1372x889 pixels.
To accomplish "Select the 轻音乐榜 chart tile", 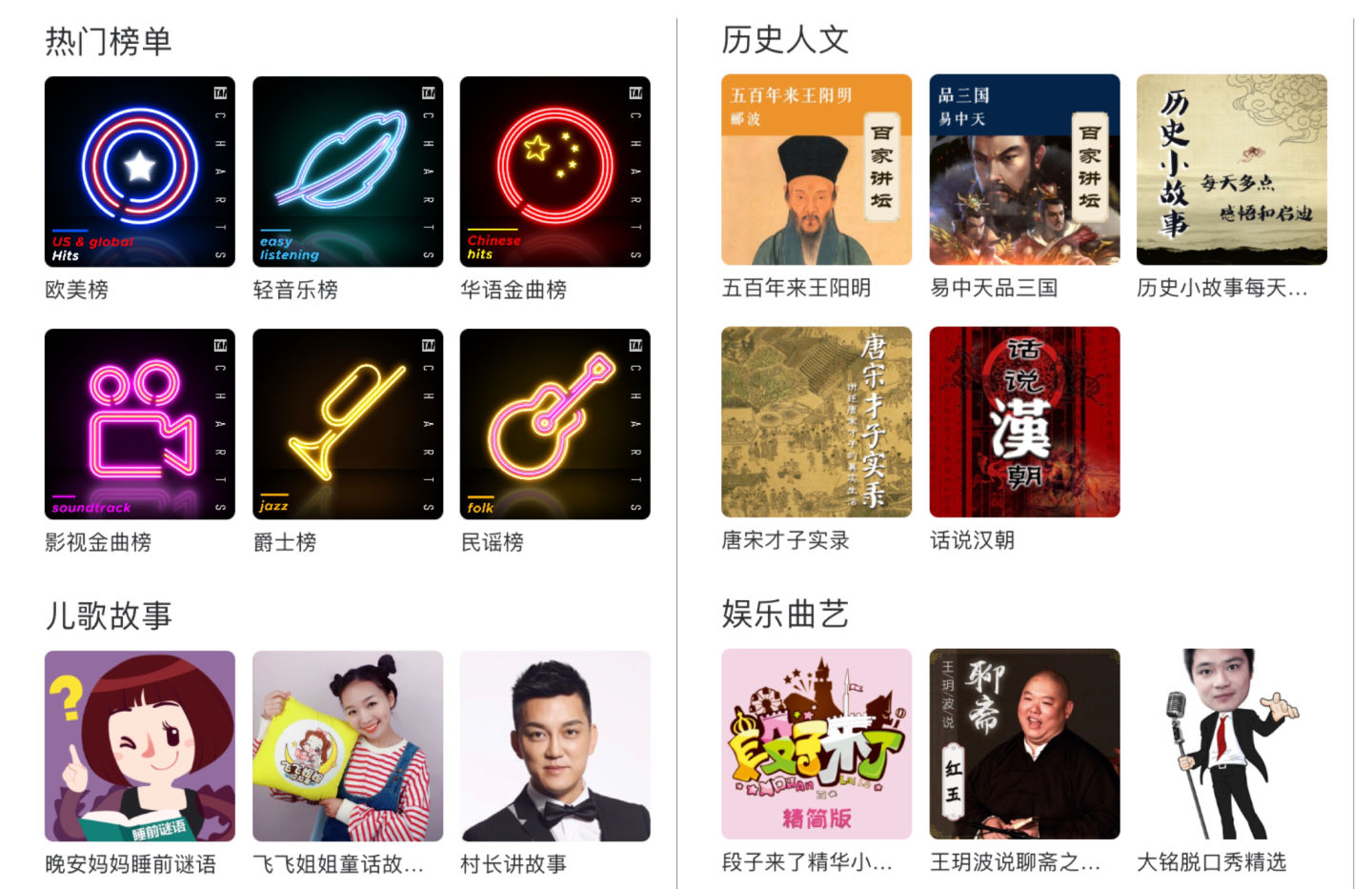I will click(x=348, y=172).
